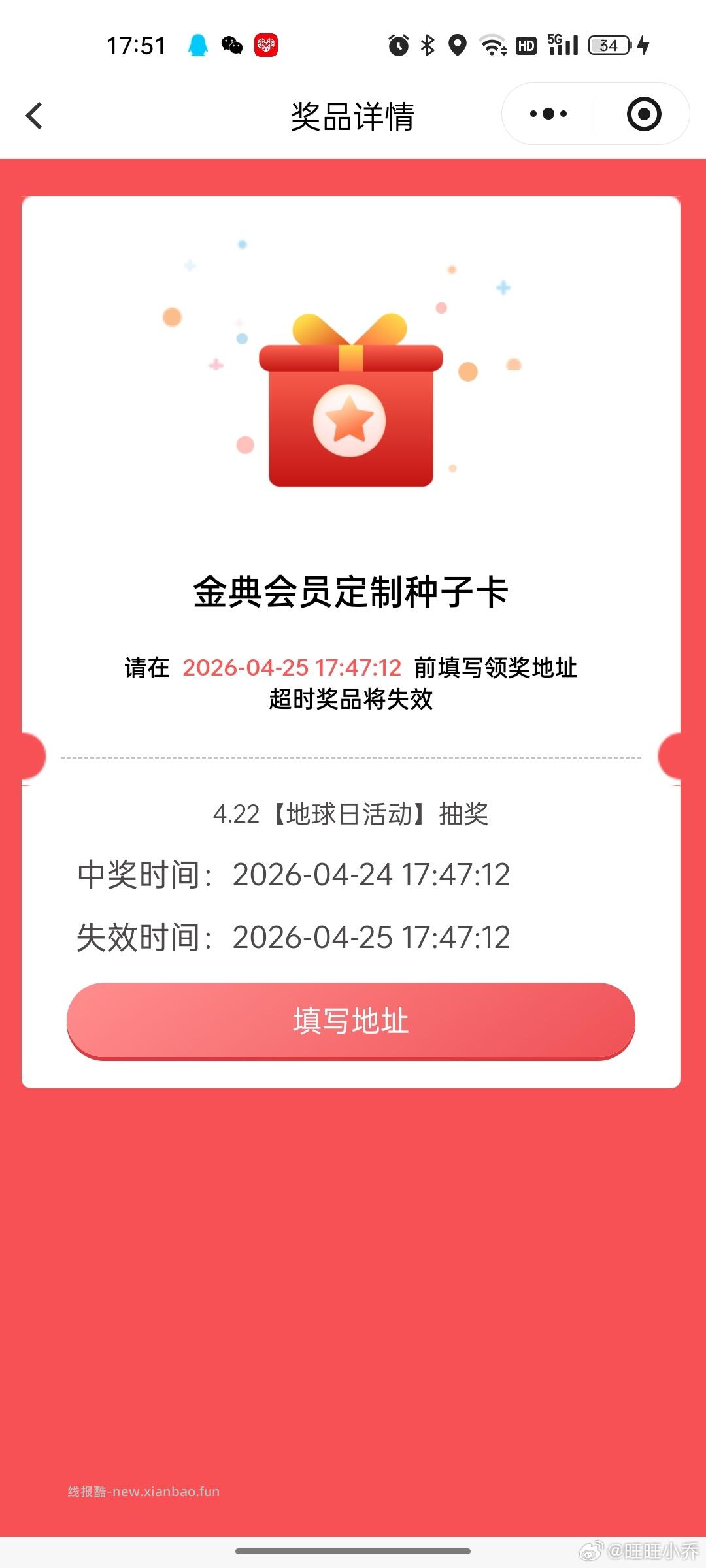Select the Pinduoduo icon in status bar
Screen dimensions: 706x1568
(x=267, y=46)
